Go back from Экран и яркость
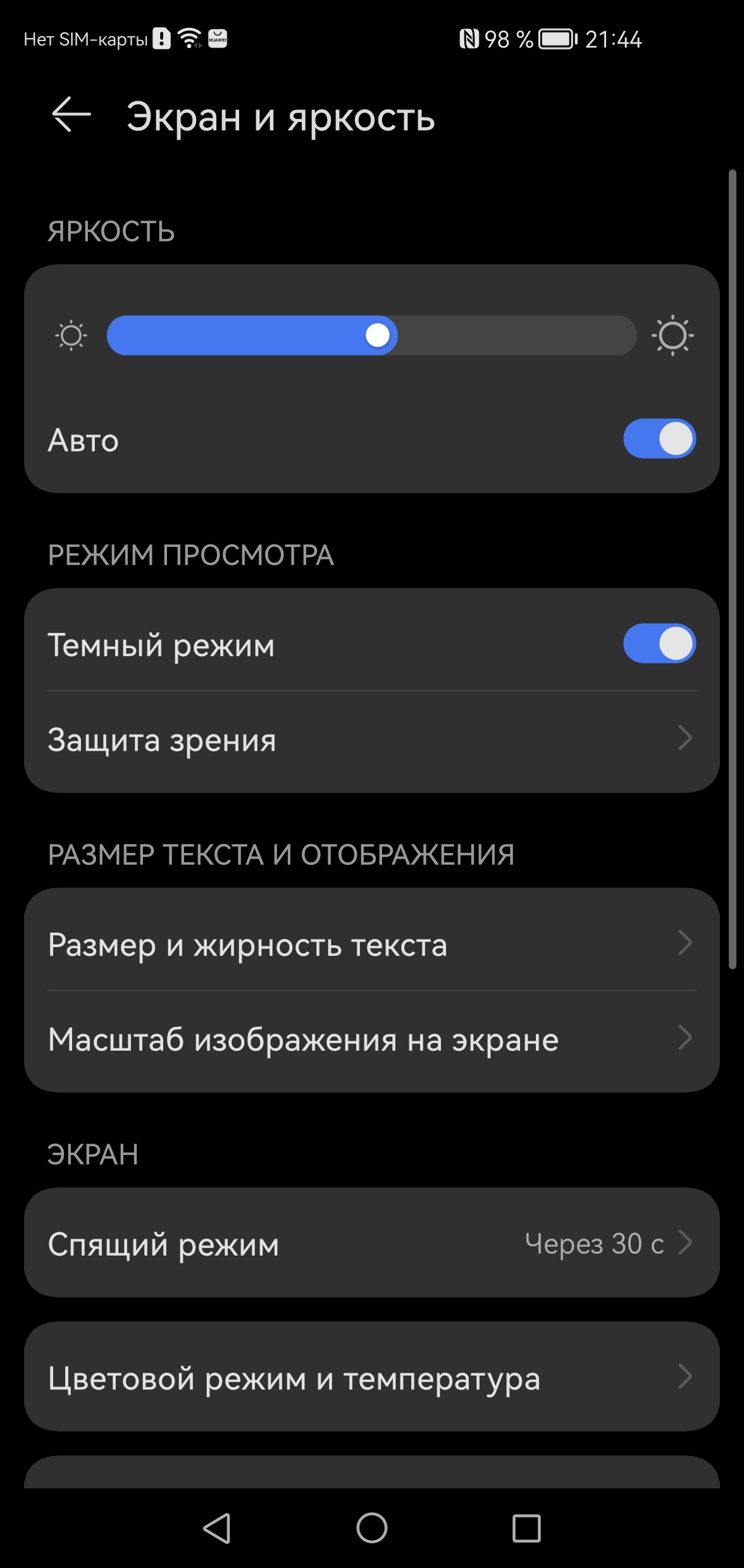The height and width of the screenshot is (1568, 744). (x=71, y=116)
